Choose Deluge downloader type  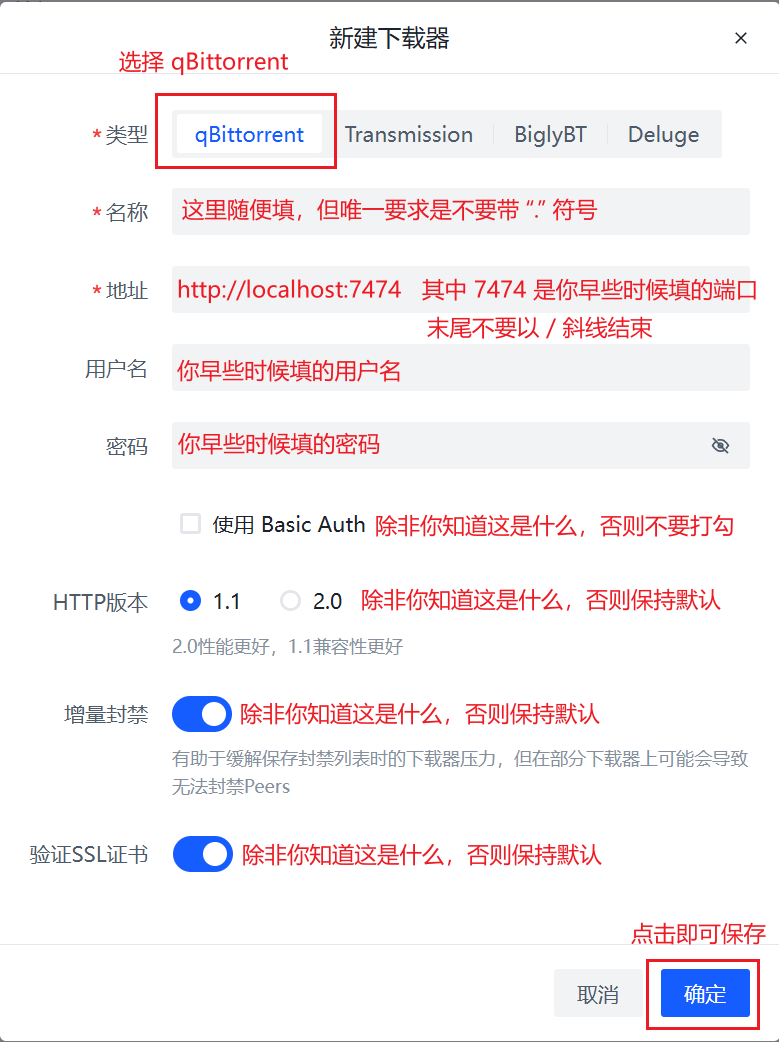coord(663,134)
